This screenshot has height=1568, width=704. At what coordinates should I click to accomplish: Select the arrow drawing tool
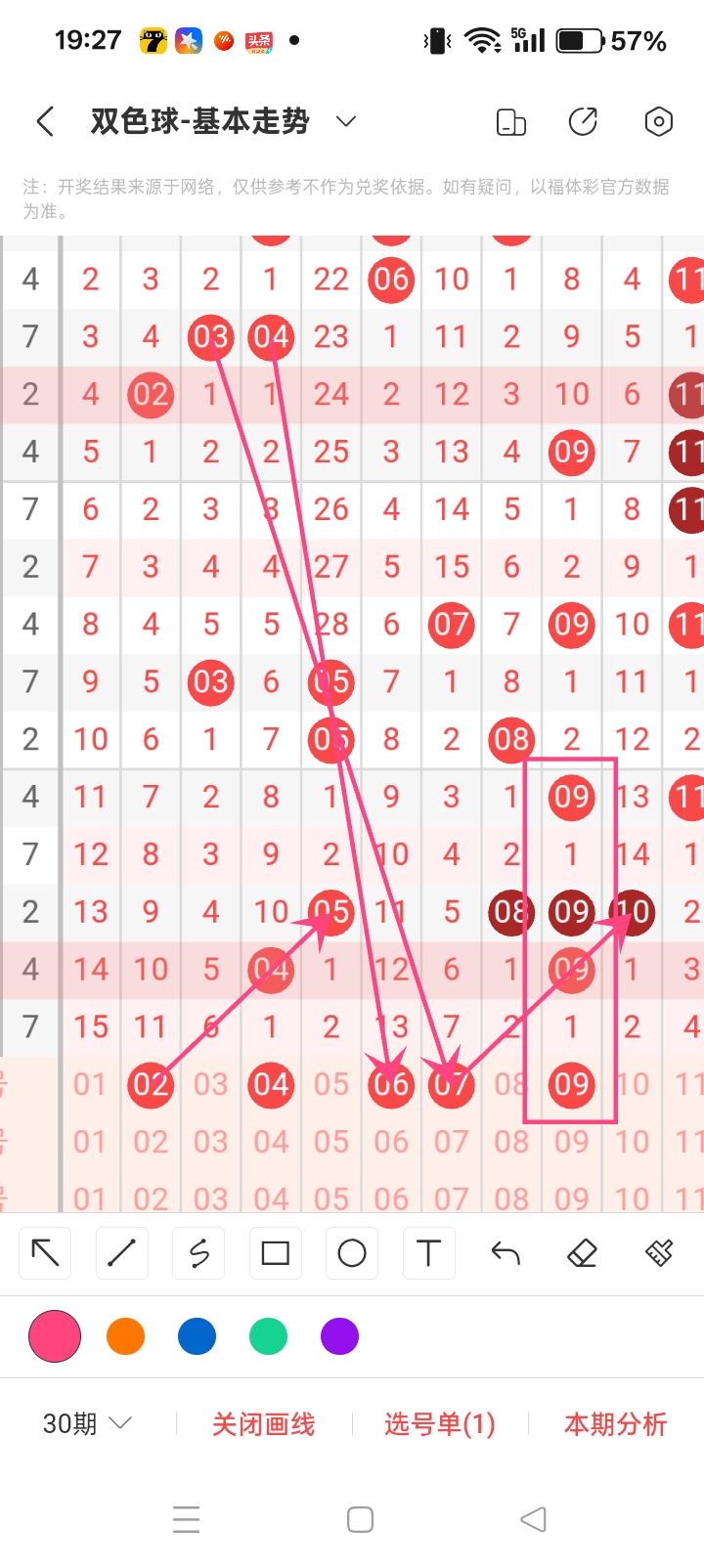[x=46, y=1252]
